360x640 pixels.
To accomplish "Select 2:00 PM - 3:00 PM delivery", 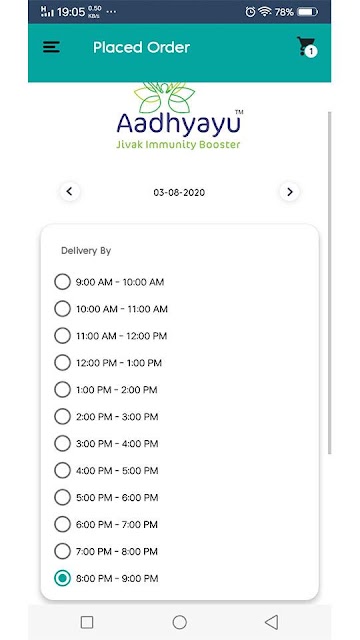I will click(106, 417).
